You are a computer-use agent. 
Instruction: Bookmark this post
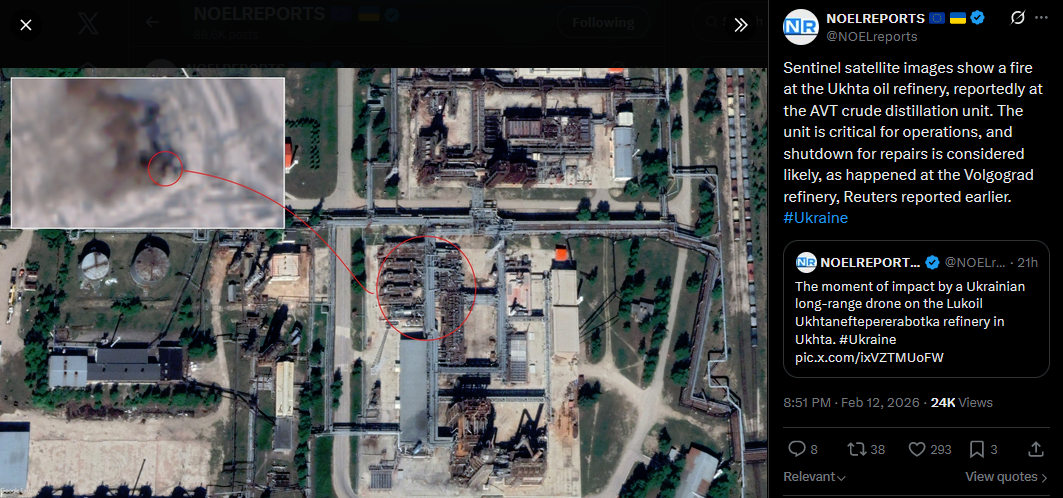click(977, 449)
